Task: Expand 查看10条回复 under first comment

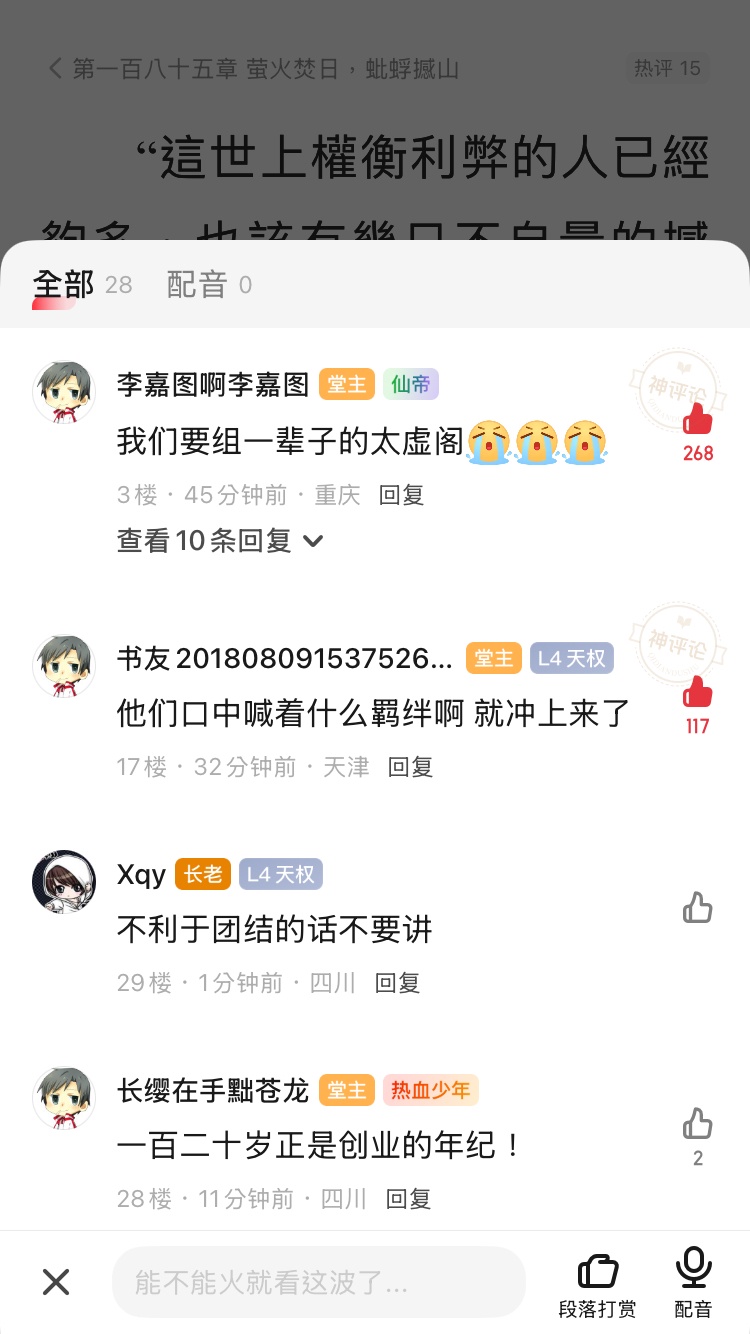Action: 220,541
